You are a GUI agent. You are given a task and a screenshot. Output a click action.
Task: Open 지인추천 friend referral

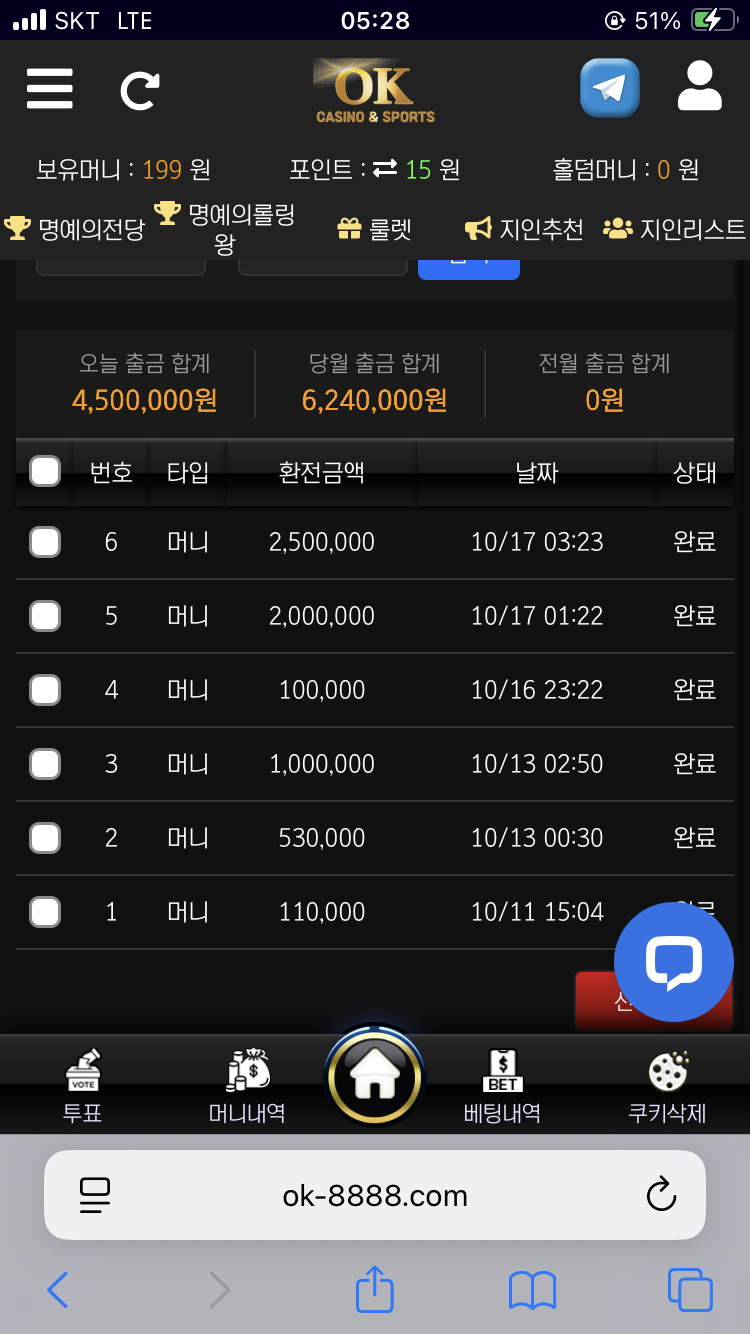pos(525,229)
